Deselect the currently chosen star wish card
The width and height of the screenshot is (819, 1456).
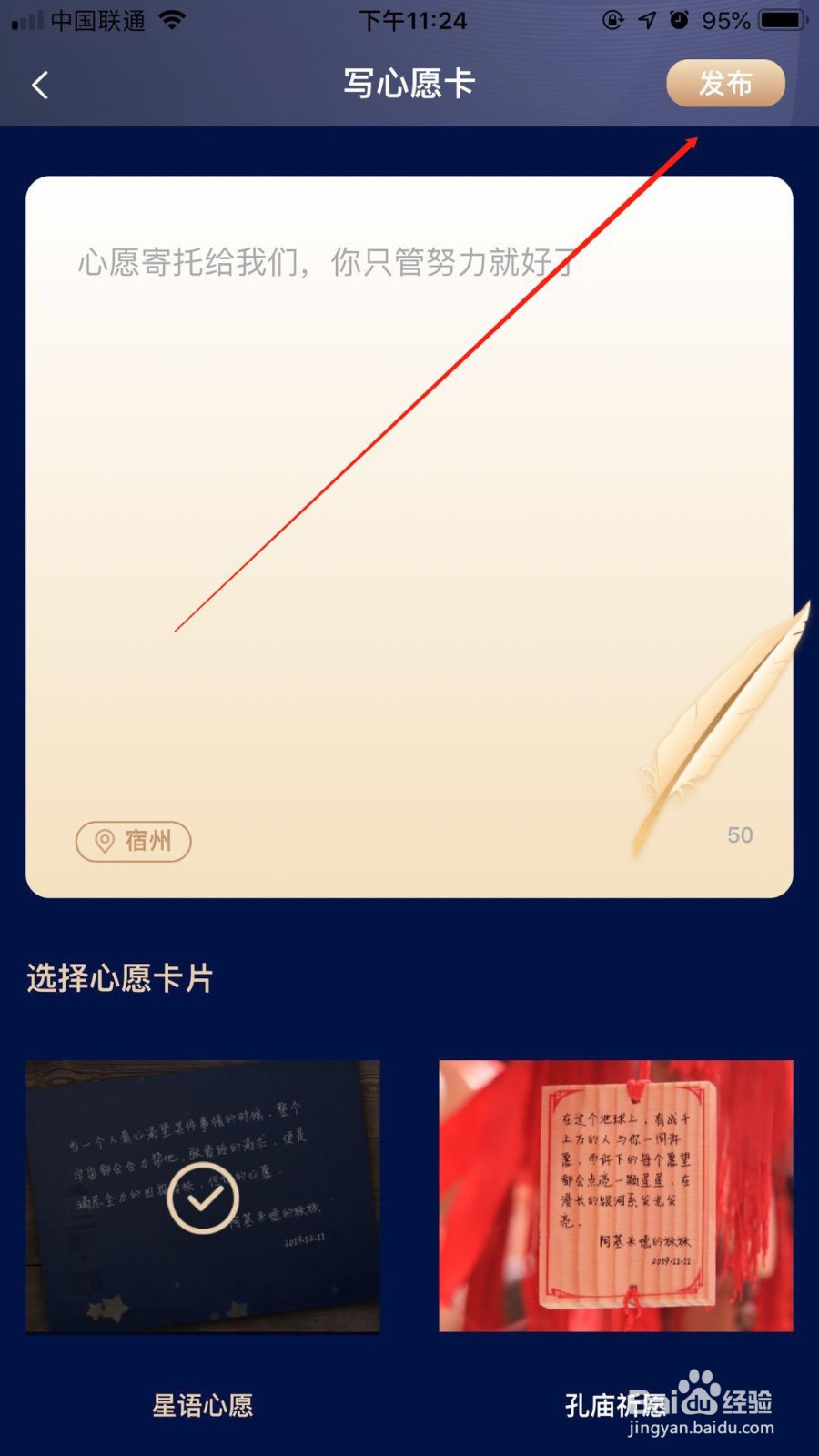tap(202, 1199)
